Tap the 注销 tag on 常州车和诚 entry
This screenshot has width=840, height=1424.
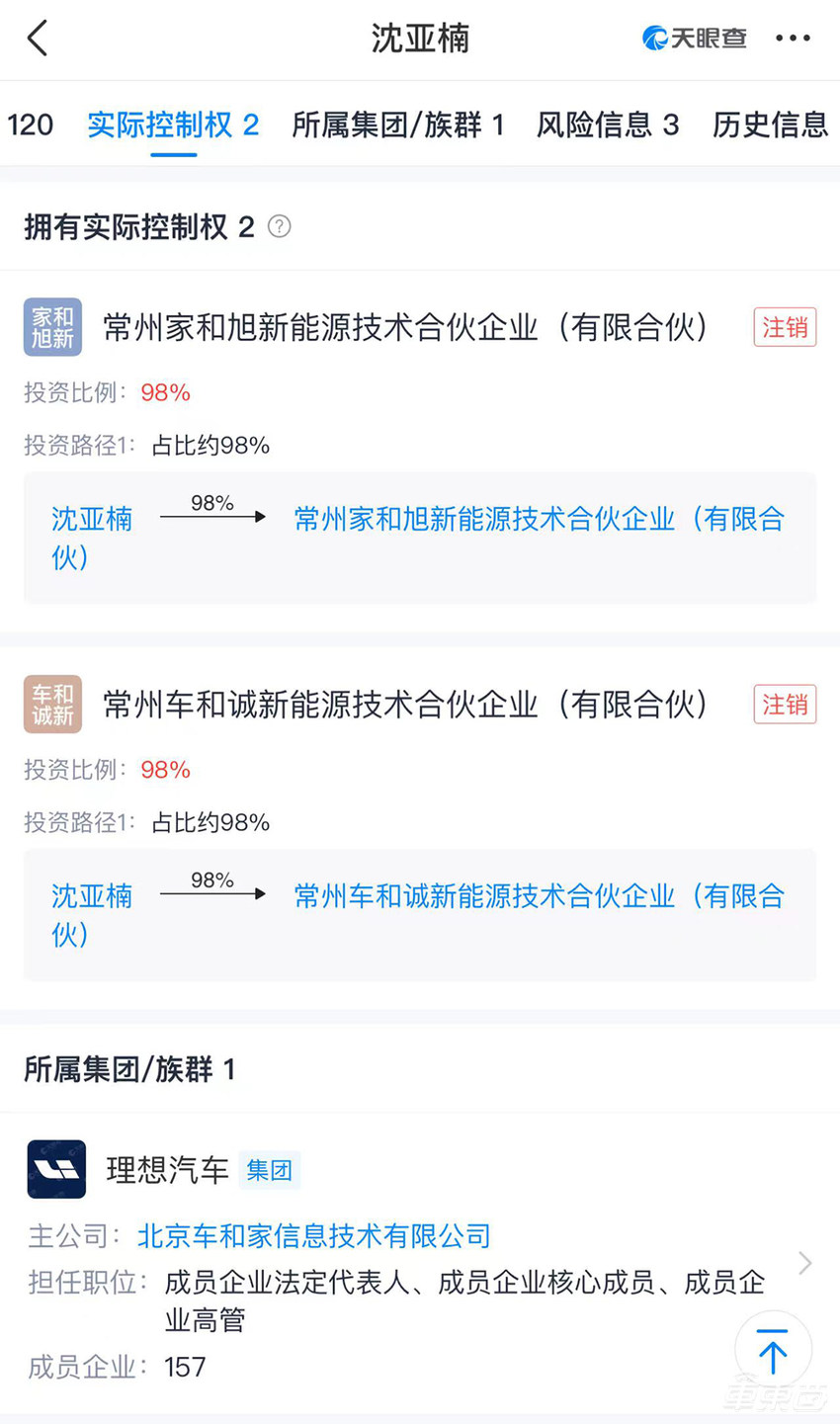tap(785, 704)
